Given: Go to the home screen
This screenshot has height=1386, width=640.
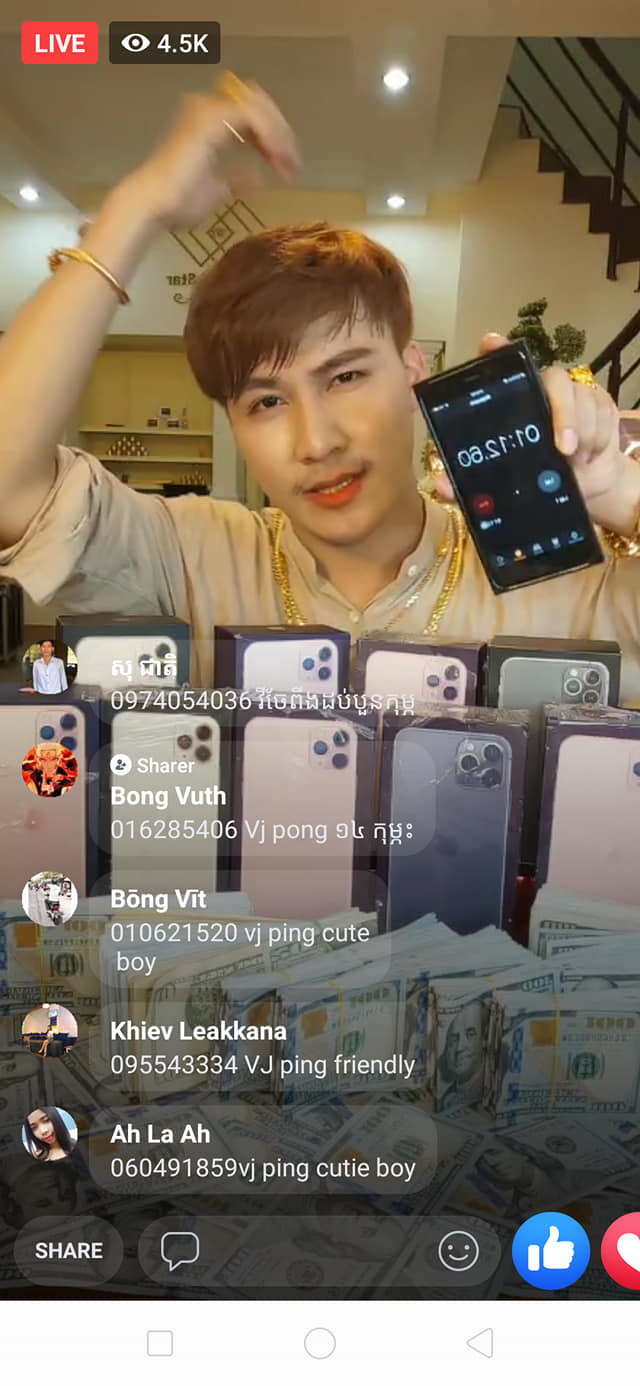Looking at the screenshot, I should point(320,1343).
